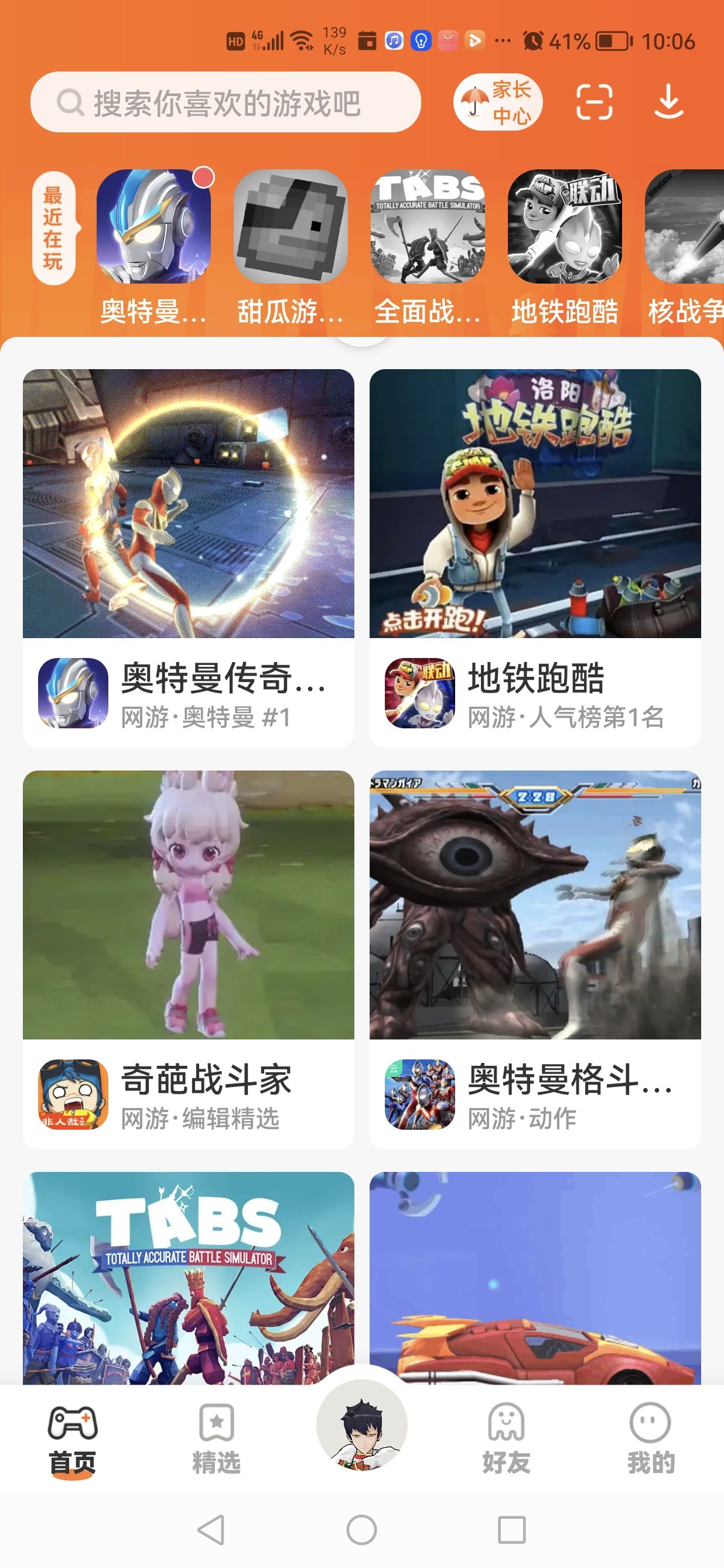Open the red sports car game card
Viewport: 724px width, 1568px height.
tap(535, 1279)
